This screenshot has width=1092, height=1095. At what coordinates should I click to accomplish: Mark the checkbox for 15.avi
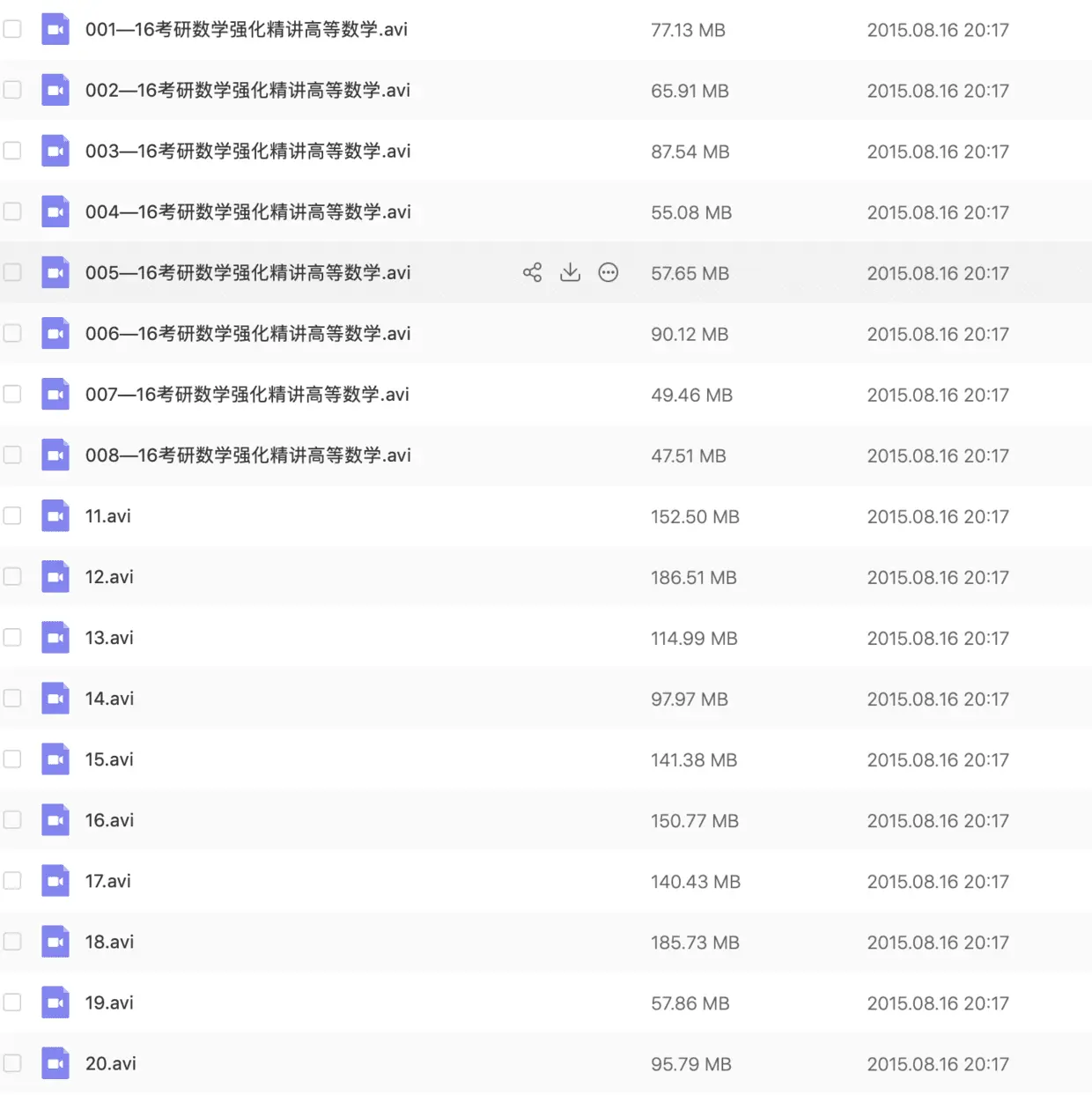pyautogui.click(x=12, y=759)
